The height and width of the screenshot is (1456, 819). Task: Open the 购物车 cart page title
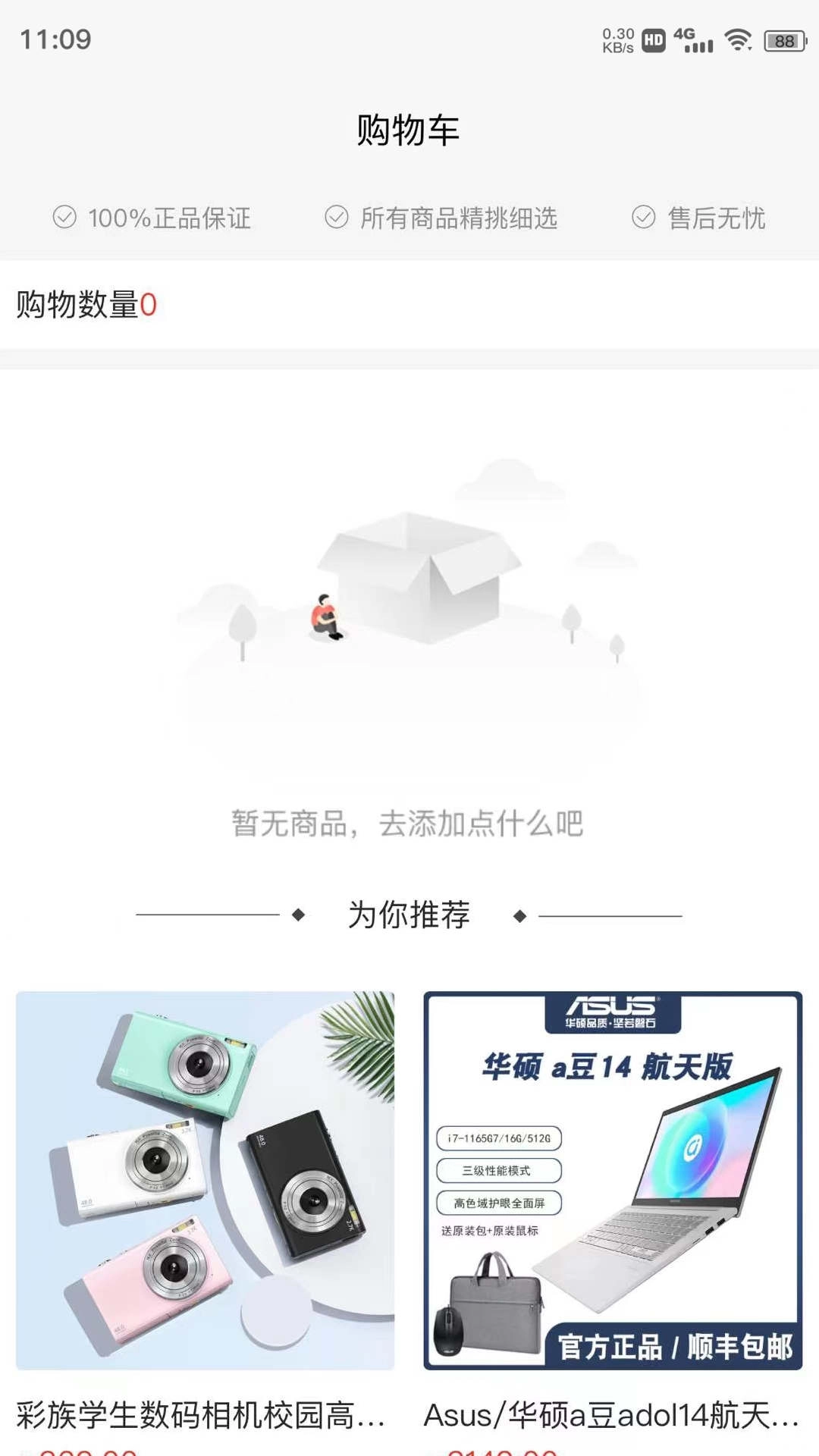pyautogui.click(x=409, y=127)
